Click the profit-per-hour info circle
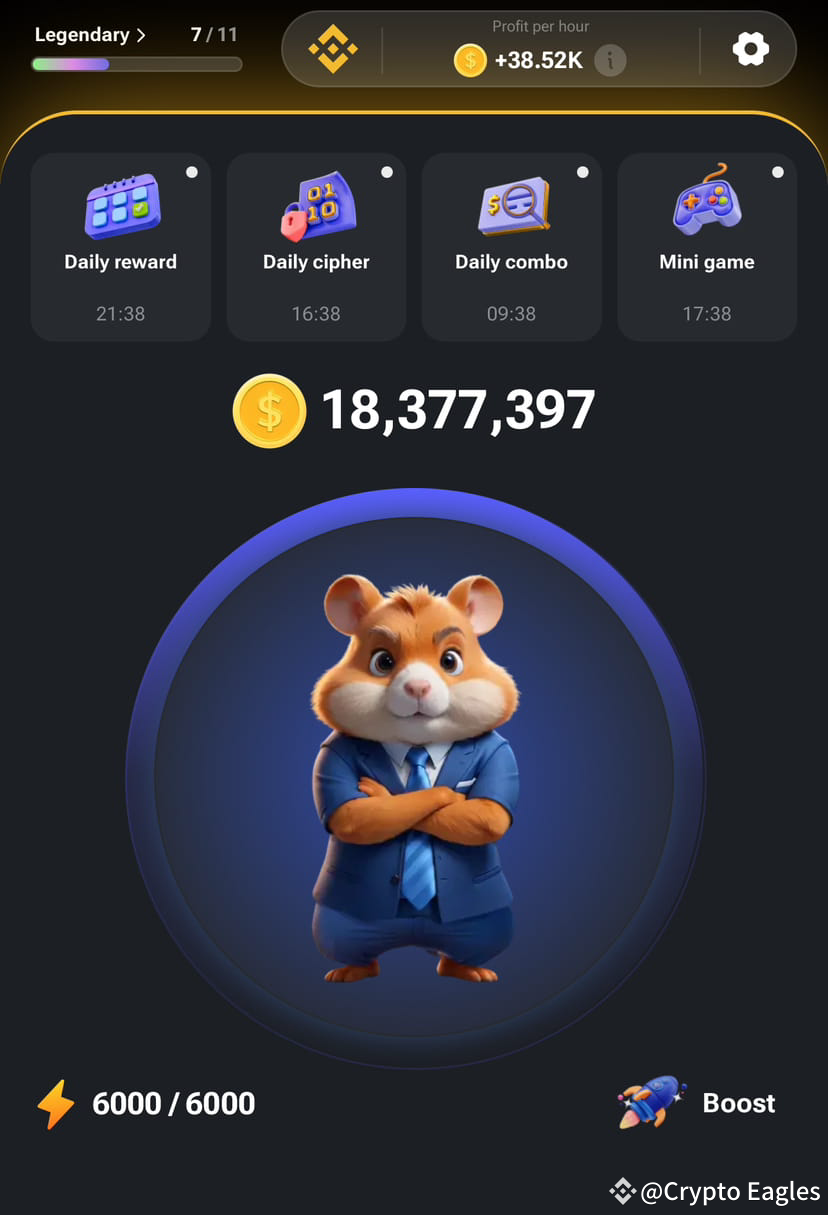 (x=609, y=60)
